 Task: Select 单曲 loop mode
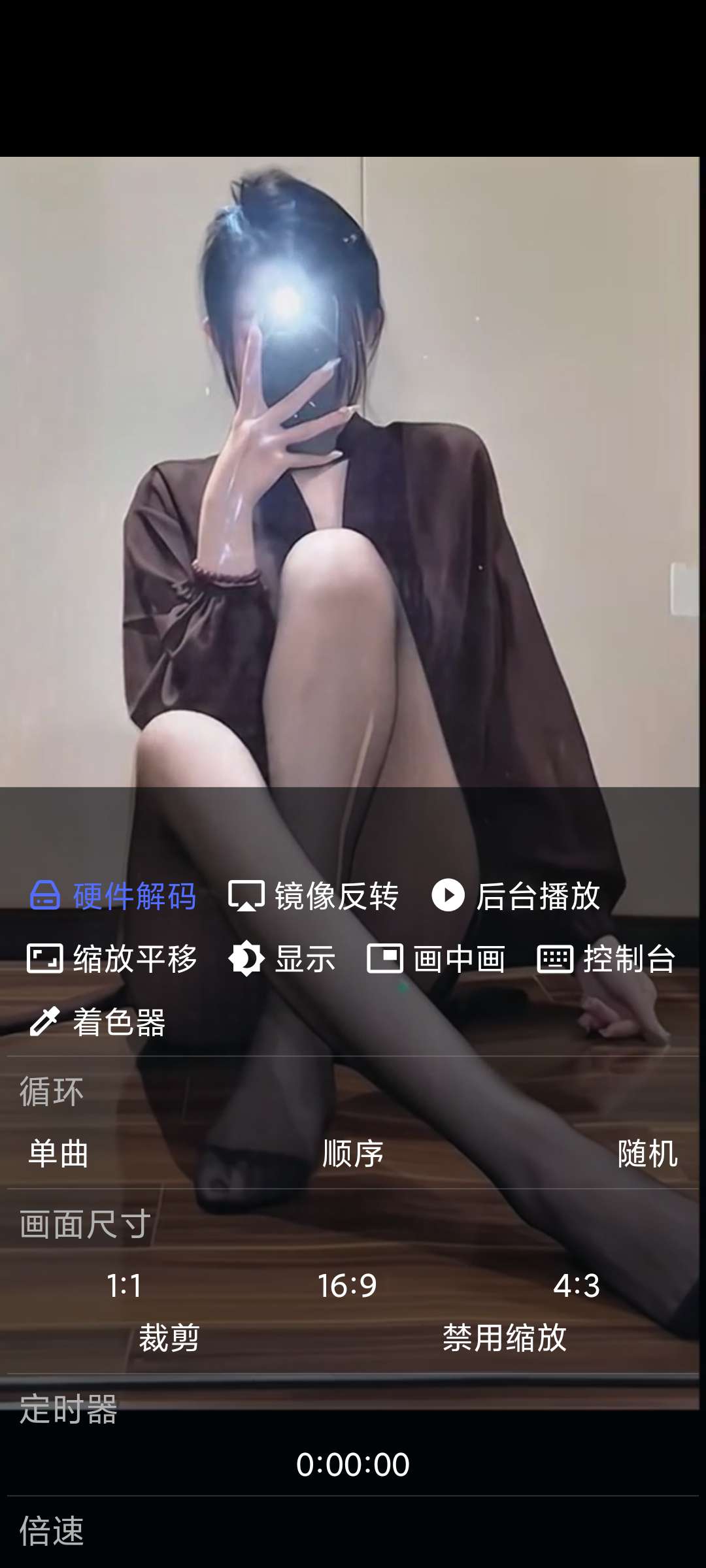59,1154
